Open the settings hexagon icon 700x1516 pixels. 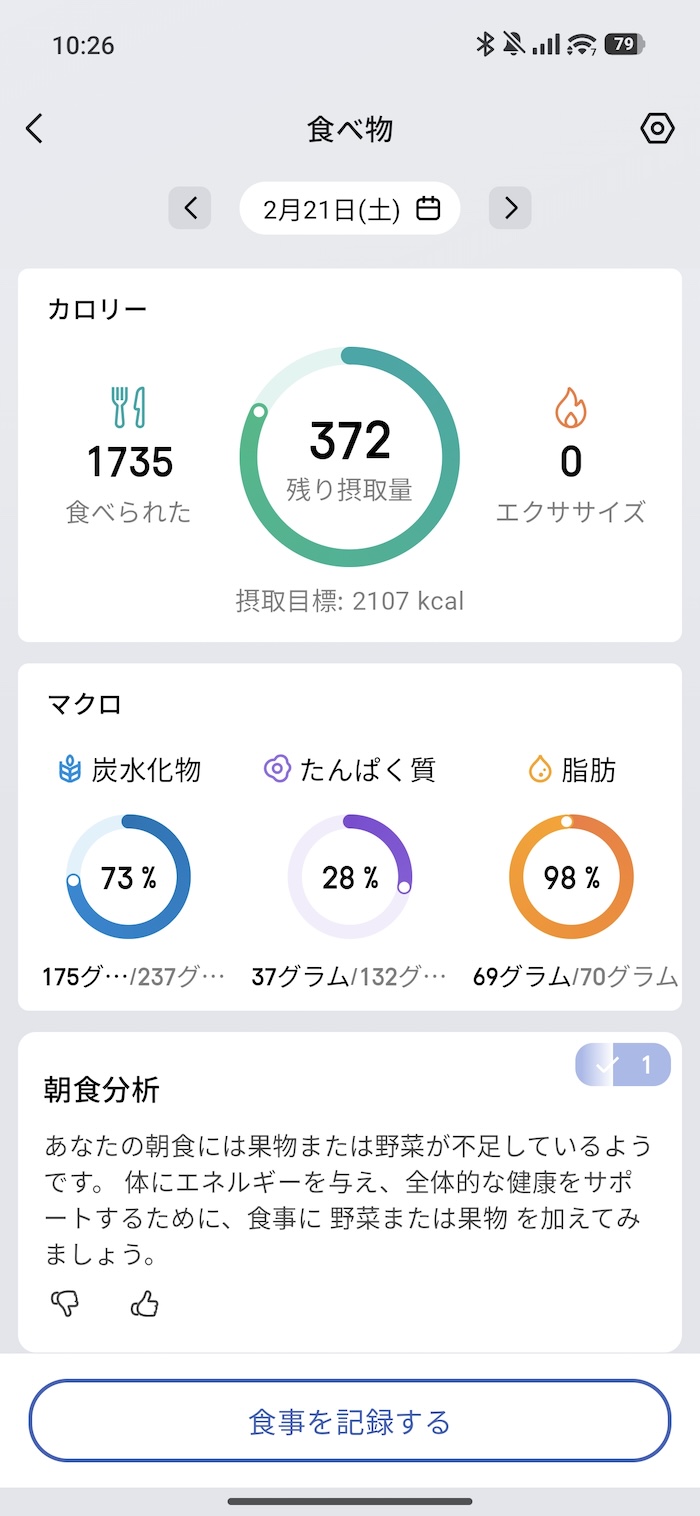[656, 129]
